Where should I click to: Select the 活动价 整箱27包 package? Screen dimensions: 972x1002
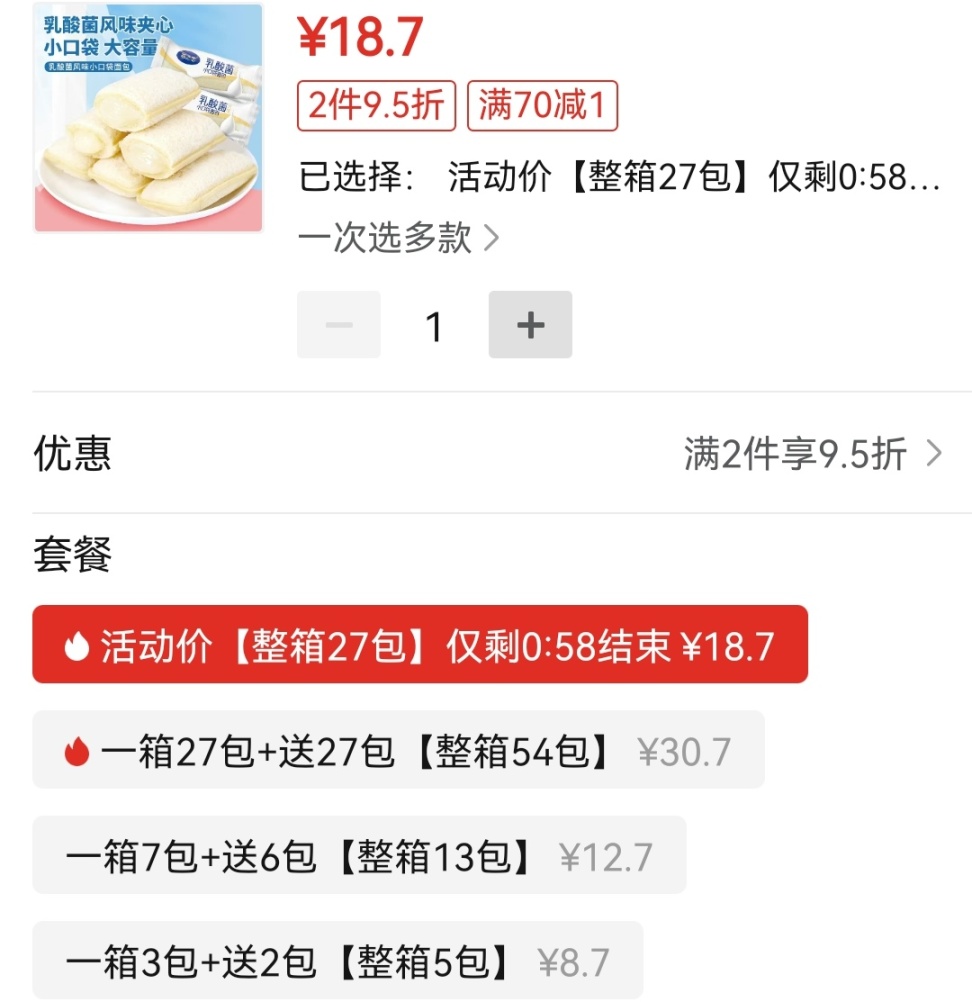pos(420,645)
